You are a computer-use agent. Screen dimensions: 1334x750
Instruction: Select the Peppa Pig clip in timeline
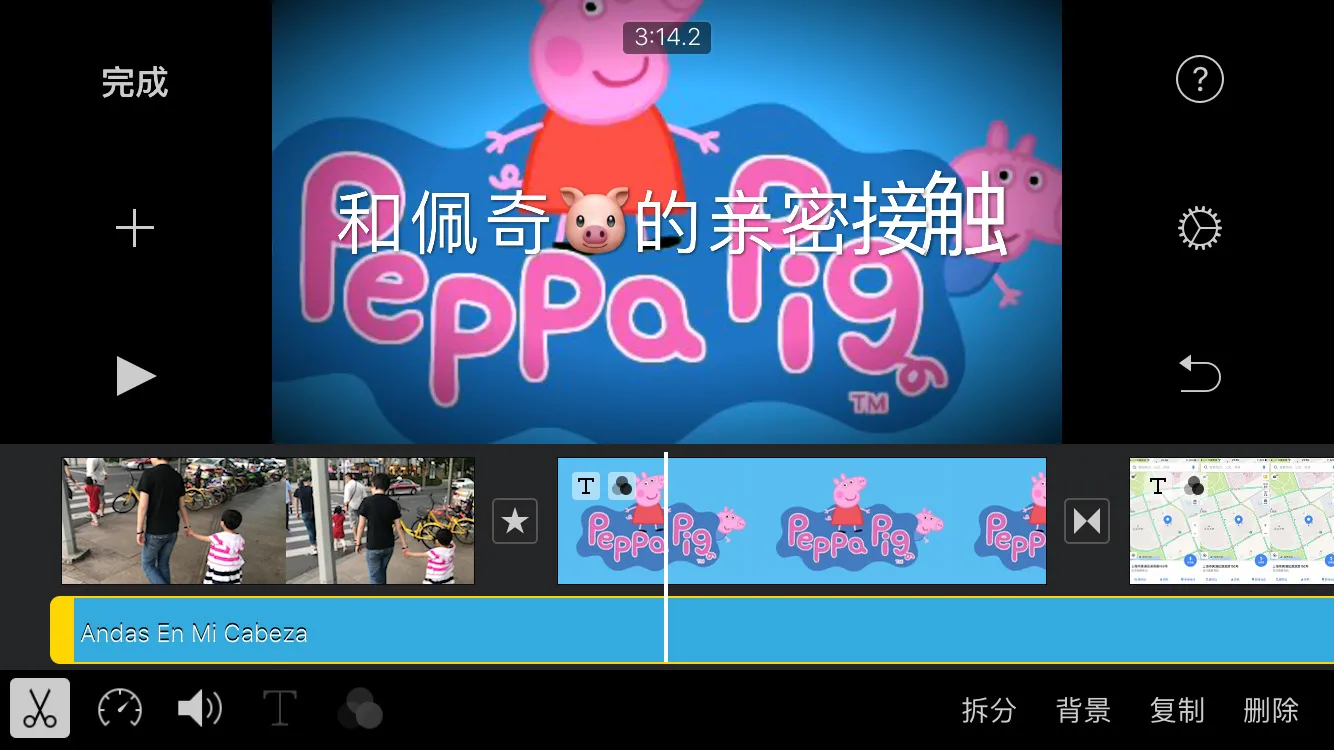tap(850, 521)
